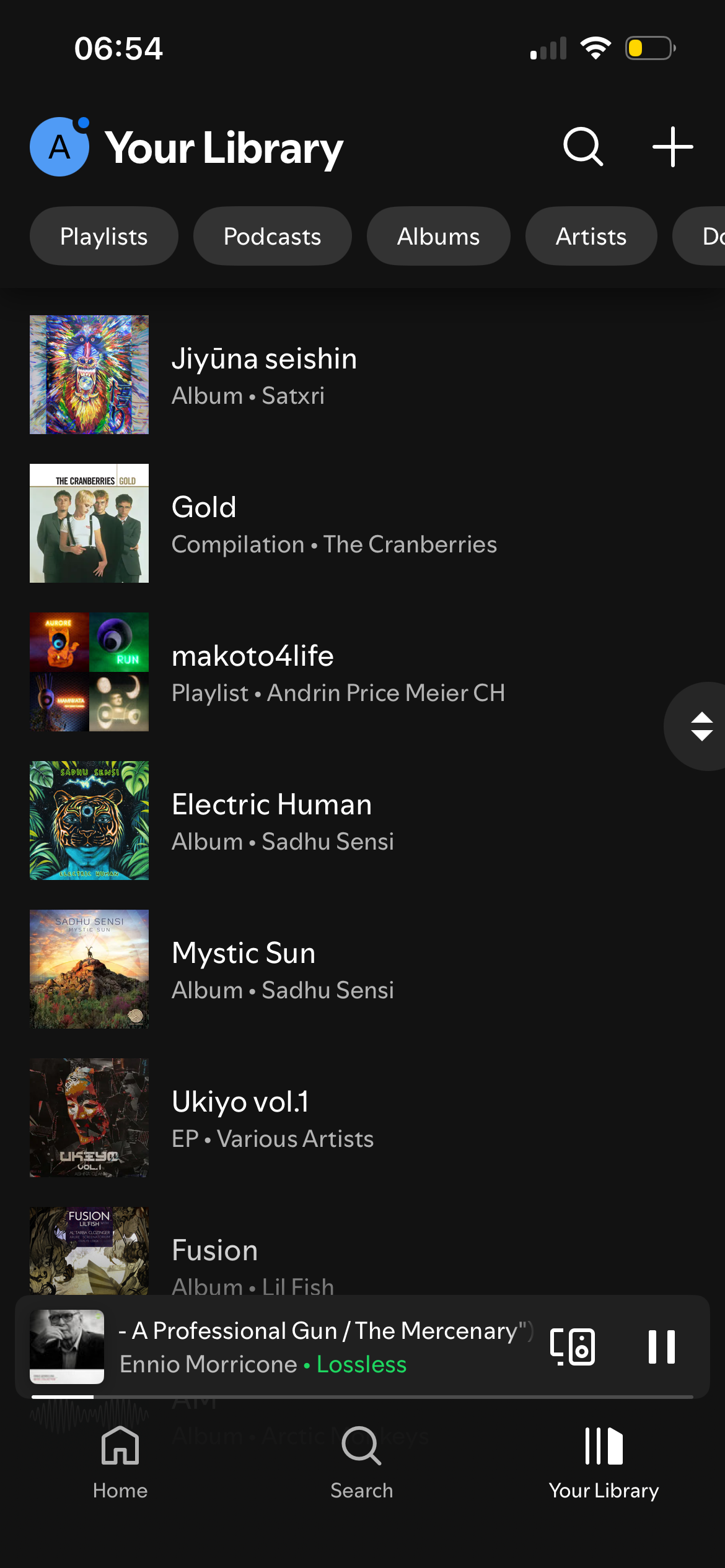Select the Your Library tab
The width and height of the screenshot is (725, 1568).
[604, 1463]
